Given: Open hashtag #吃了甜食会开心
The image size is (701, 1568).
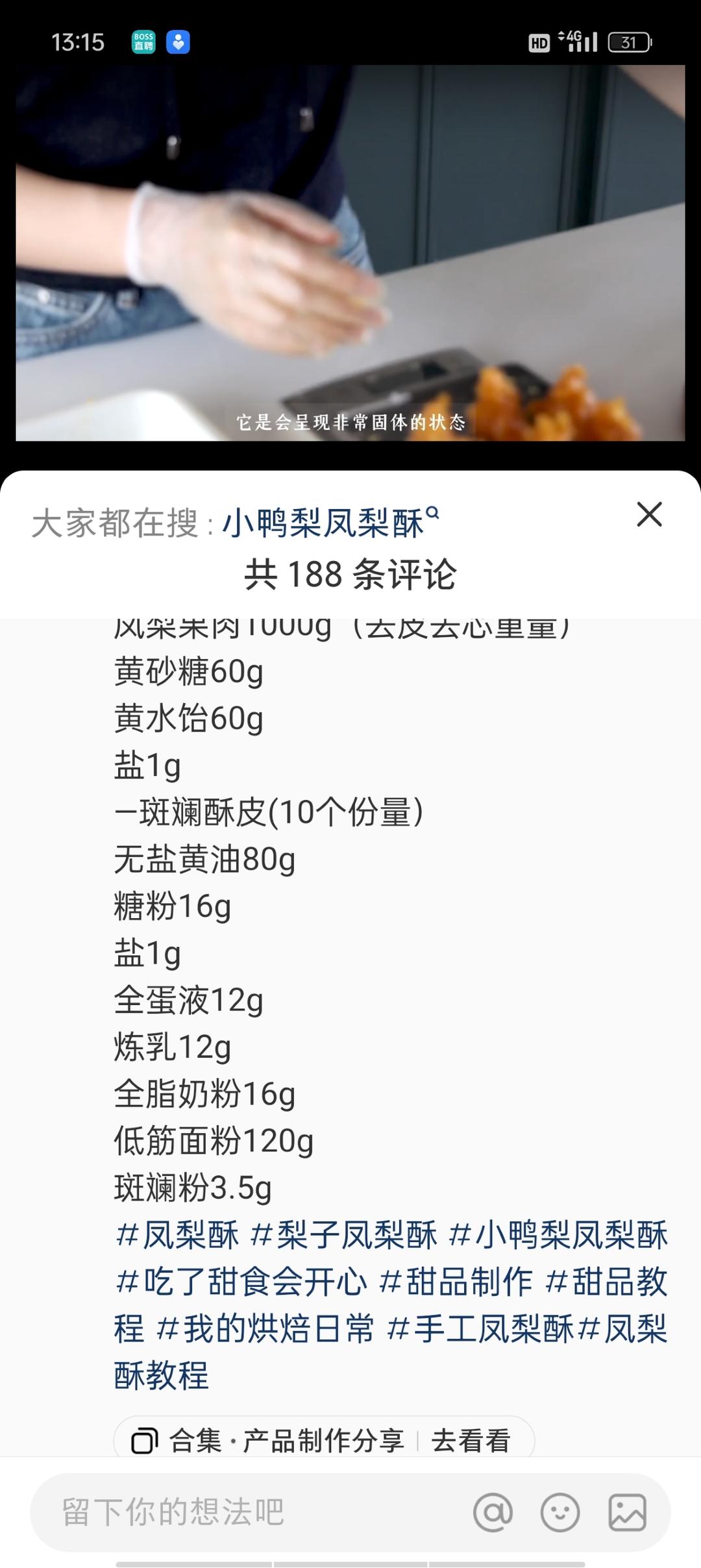Looking at the screenshot, I should (x=241, y=1282).
